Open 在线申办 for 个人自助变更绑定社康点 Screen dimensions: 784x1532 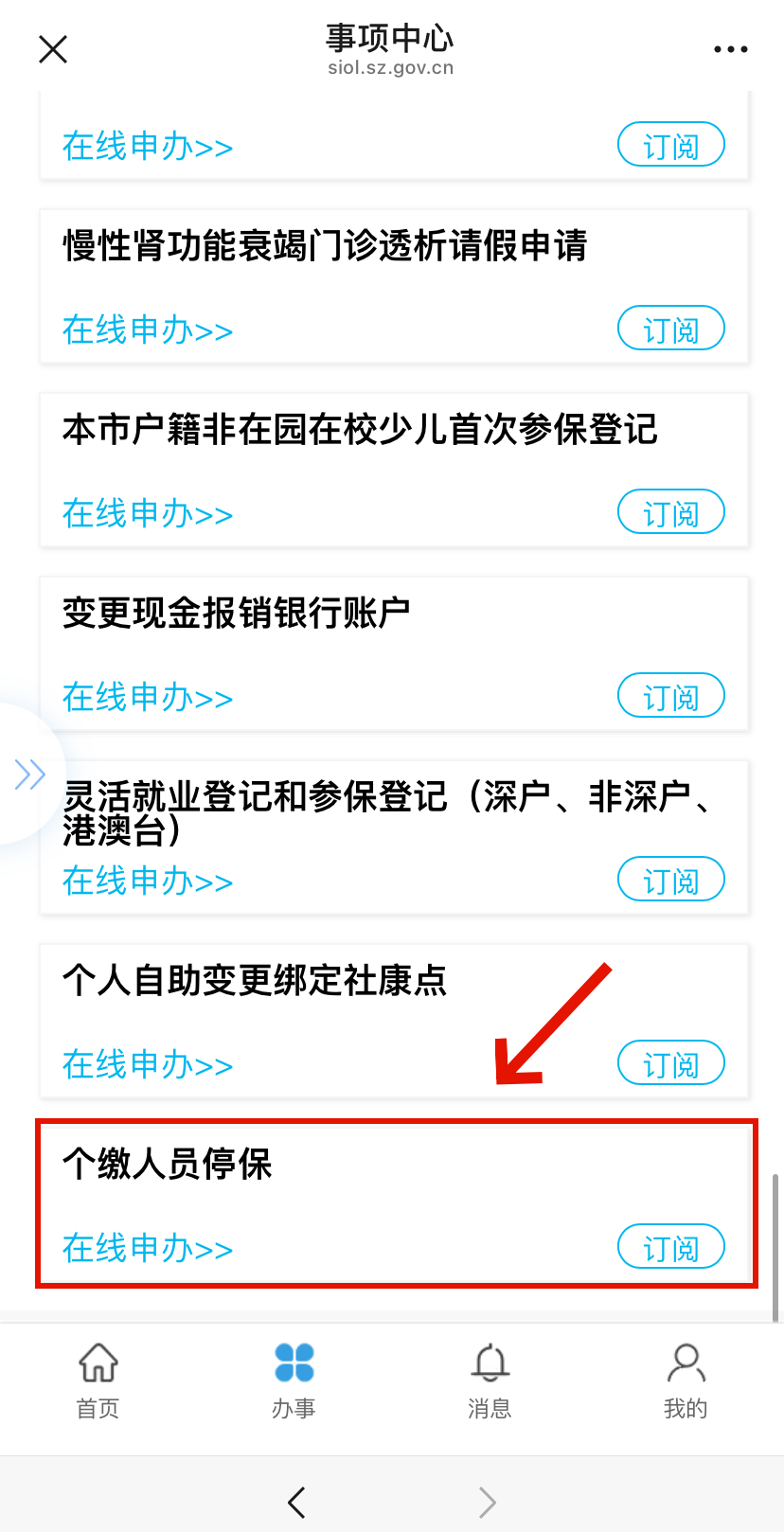pos(148,1065)
